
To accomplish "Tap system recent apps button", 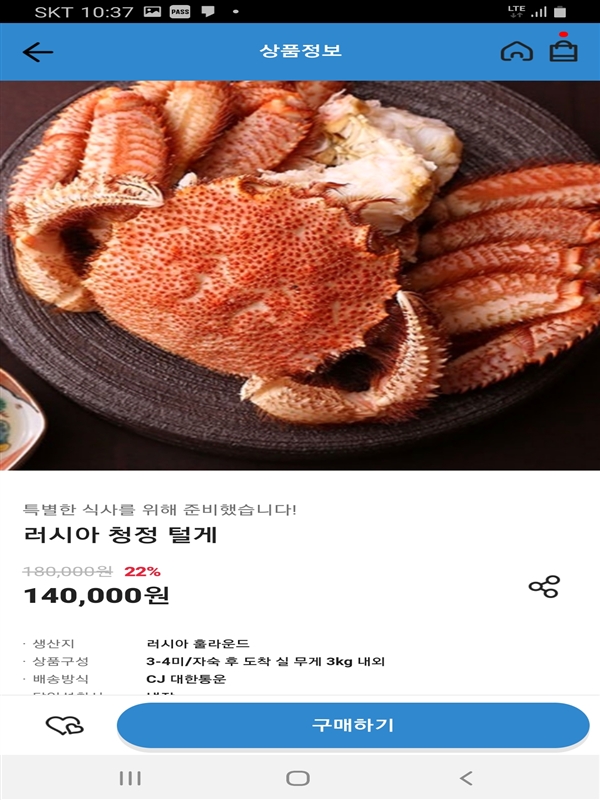I will click(130, 778).
